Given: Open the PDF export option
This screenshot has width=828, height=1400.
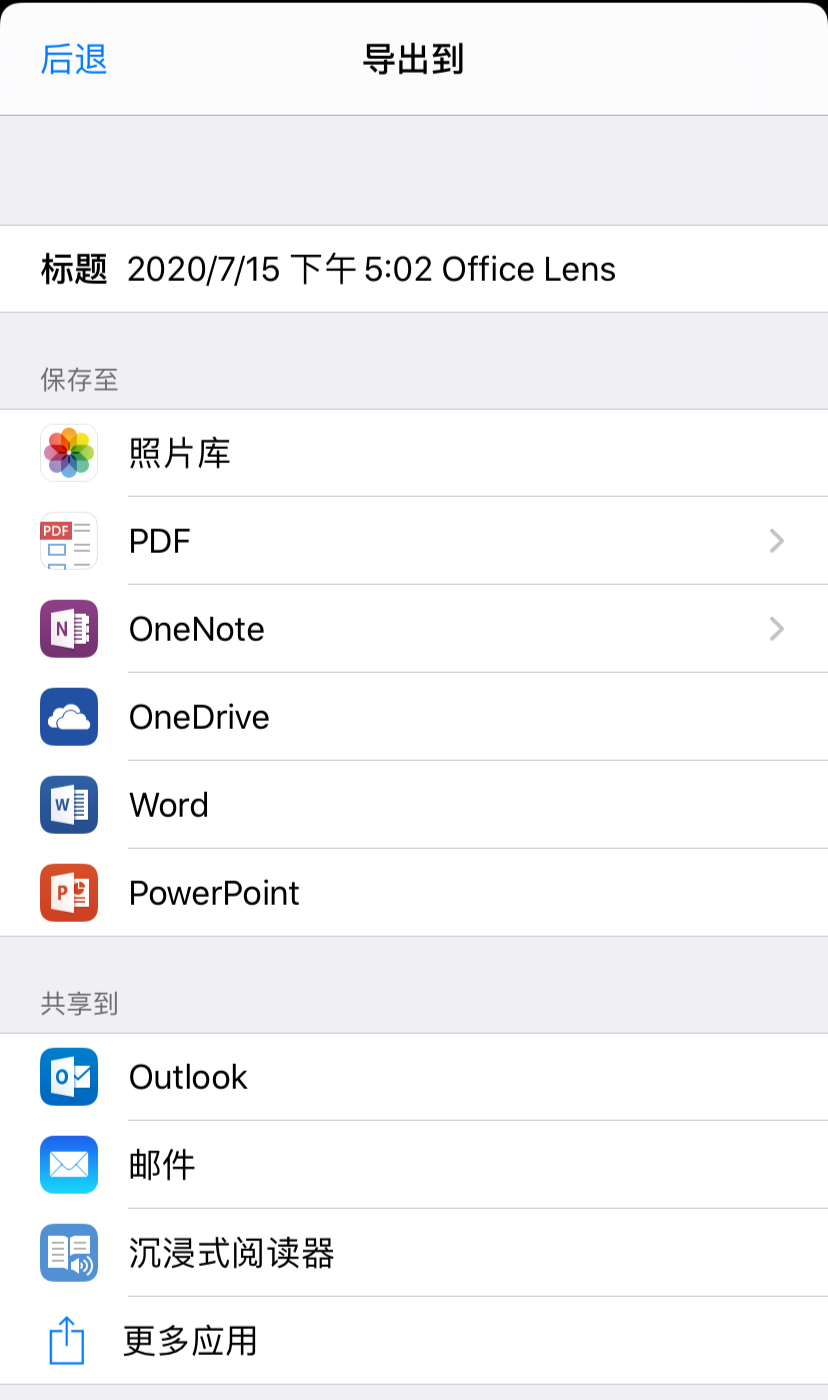Looking at the screenshot, I should [x=414, y=541].
